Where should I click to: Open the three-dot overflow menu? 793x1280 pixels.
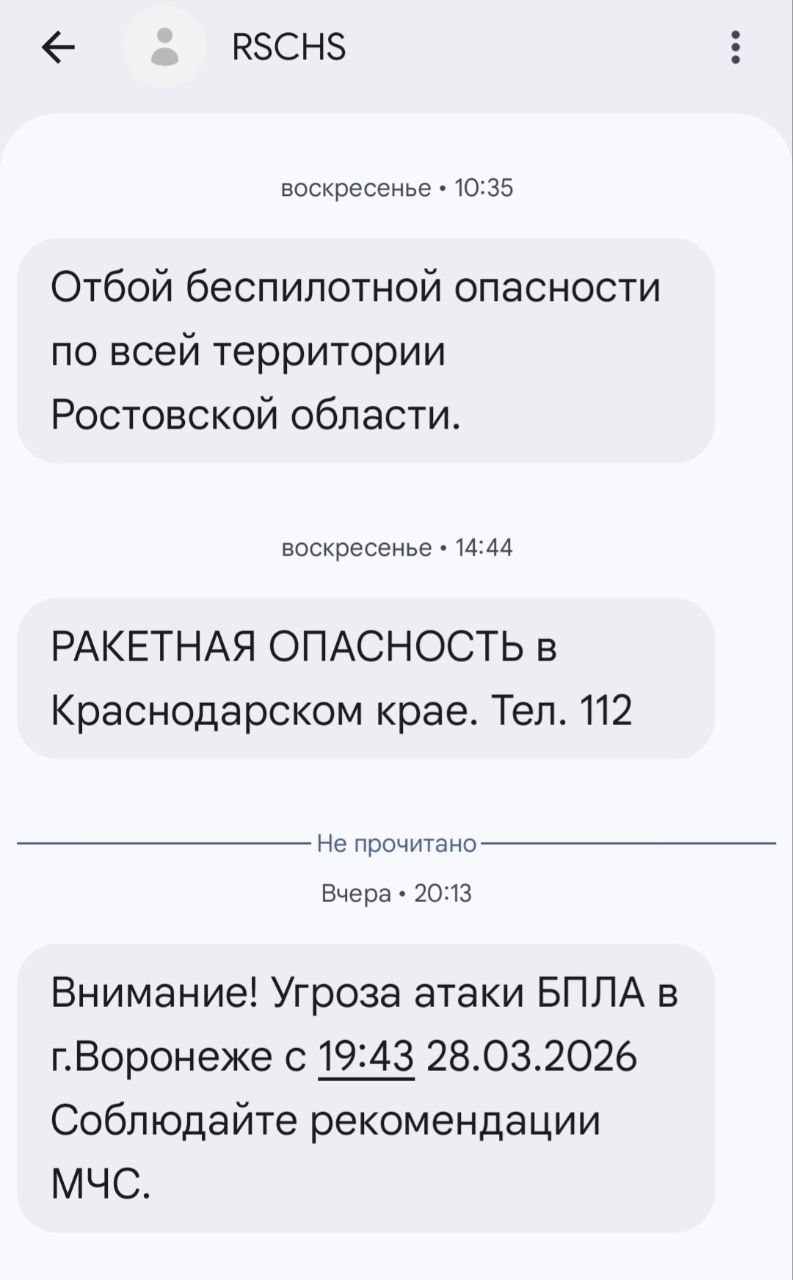tap(735, 47)
